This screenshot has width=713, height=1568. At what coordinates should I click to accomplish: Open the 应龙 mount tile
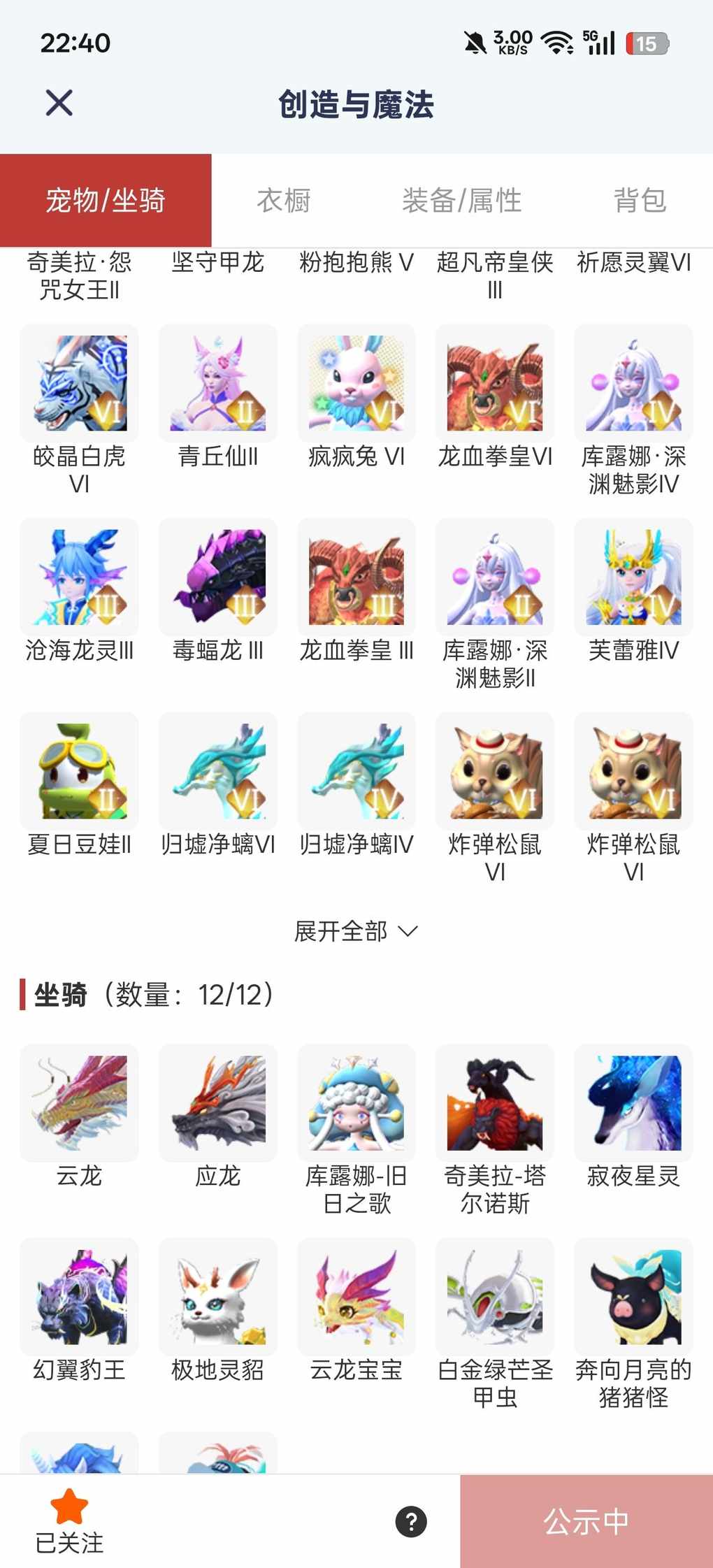tap(218, 1103)
